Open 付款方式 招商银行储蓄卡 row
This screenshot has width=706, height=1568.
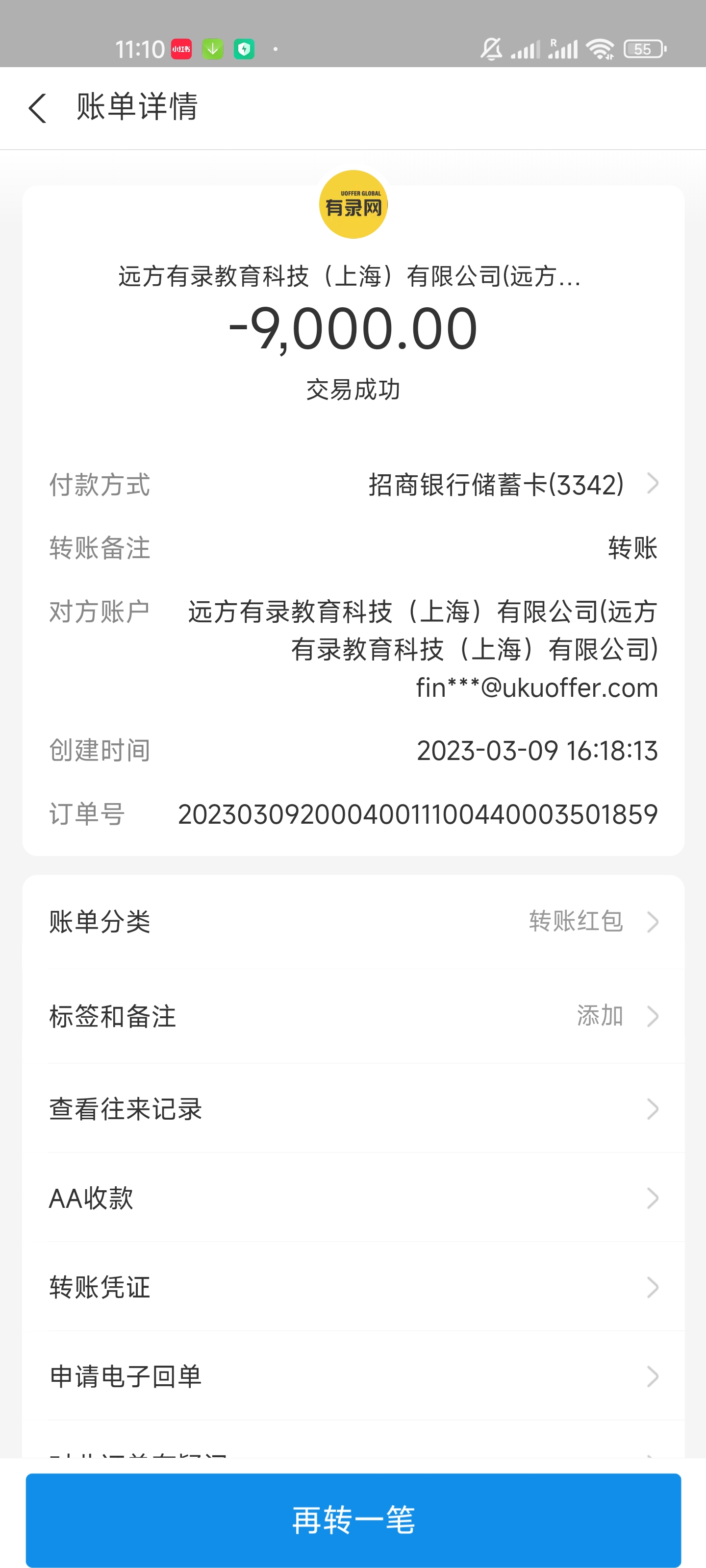pyautogui.click(x=353, y=485)
